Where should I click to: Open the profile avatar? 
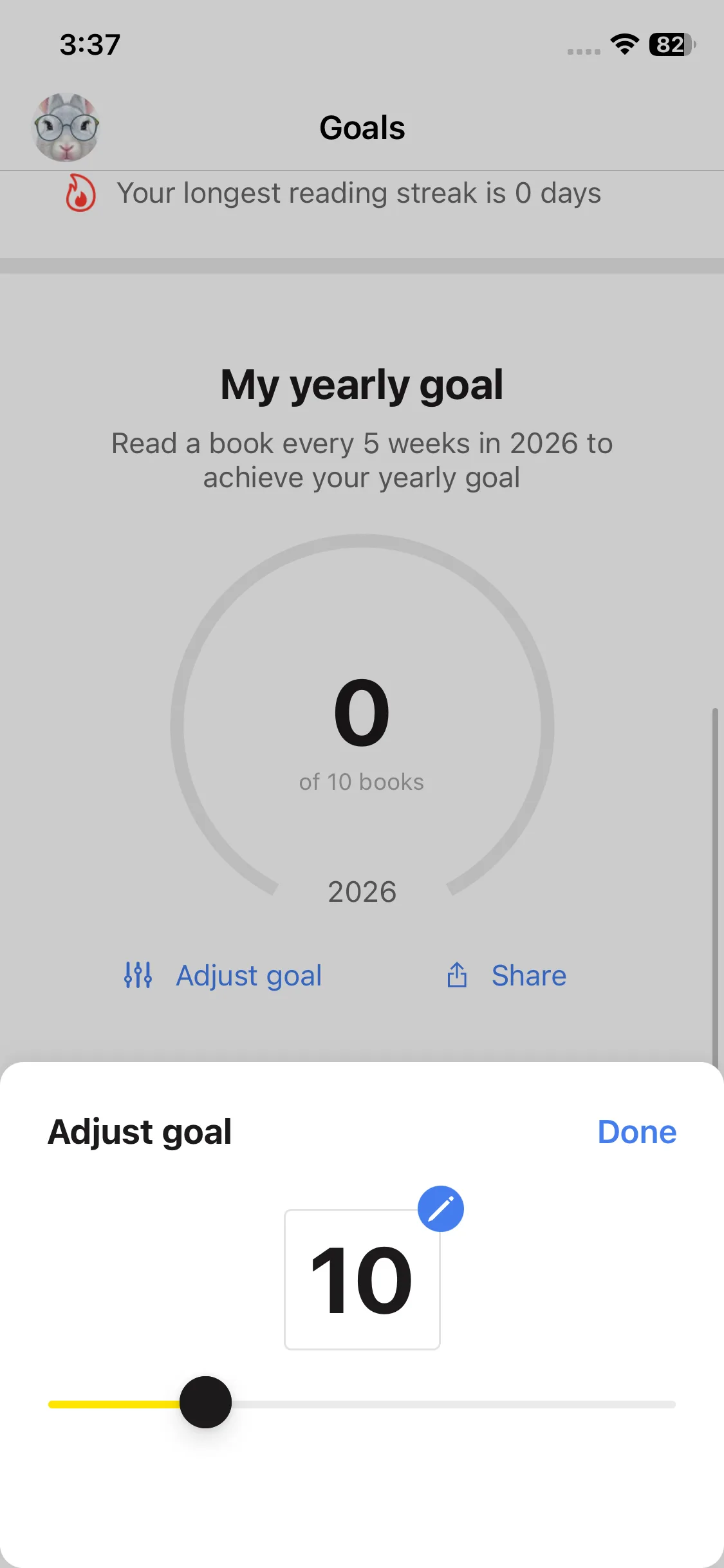[66, 127]
